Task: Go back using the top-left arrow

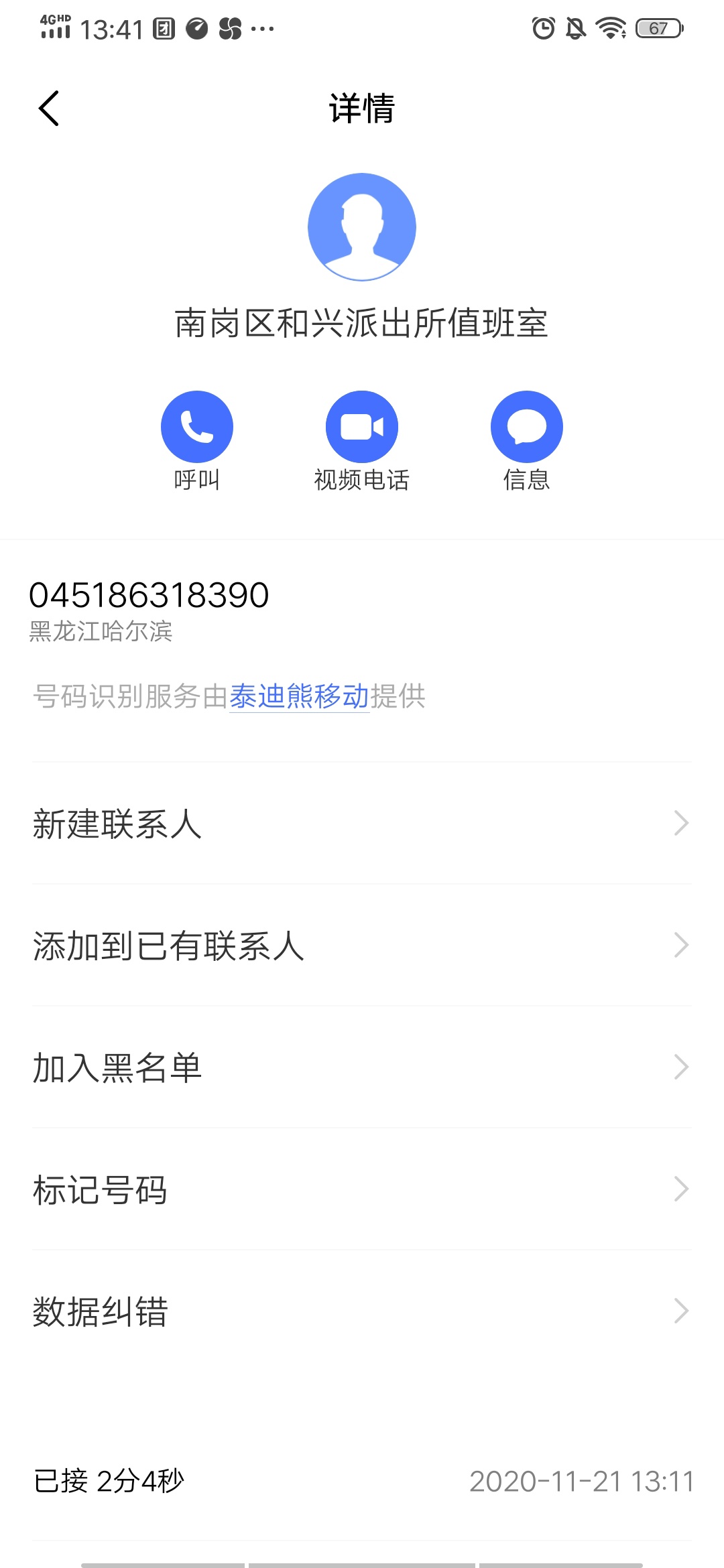Action: pyautogui.click(x=49, y=108)
